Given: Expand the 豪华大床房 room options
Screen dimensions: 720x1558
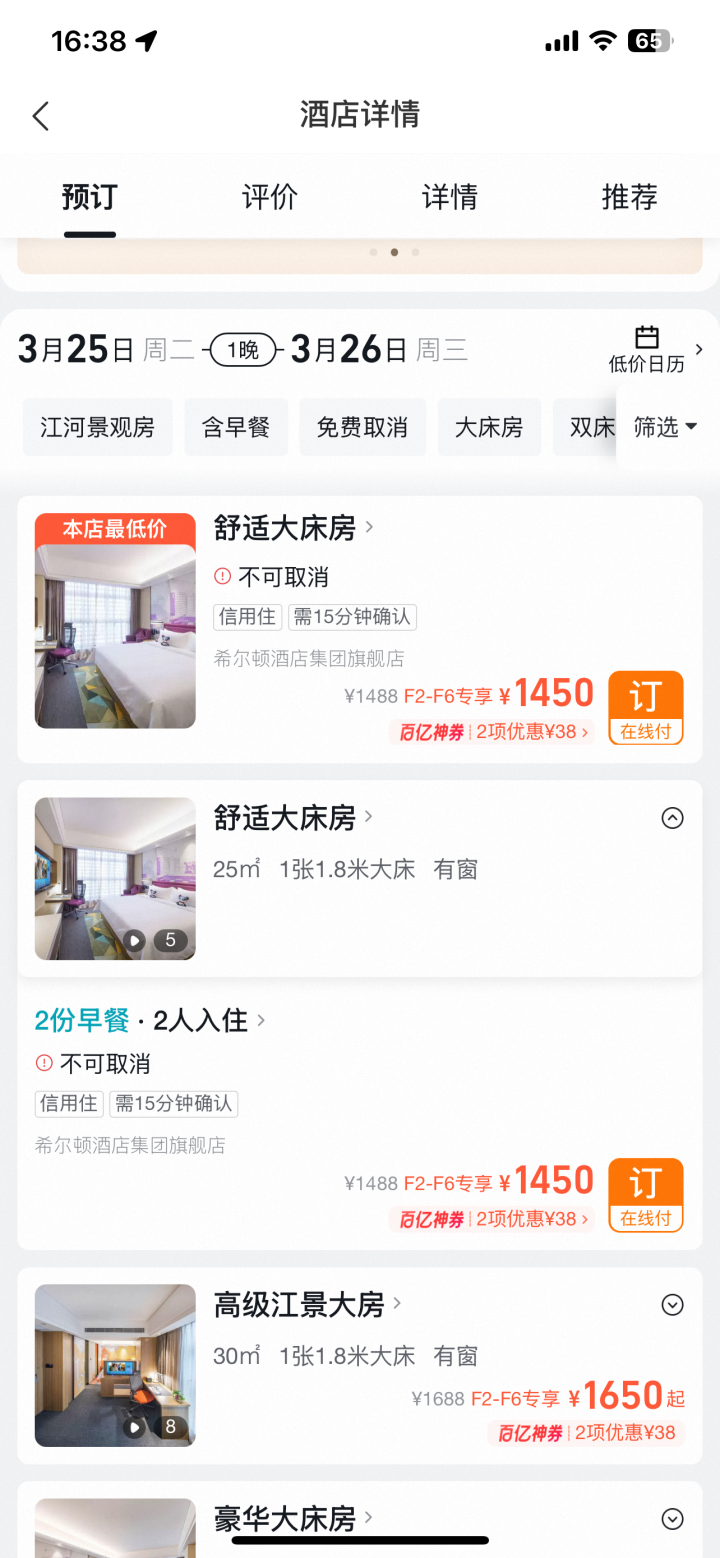Looking at the screenshot, I should [x=673, y=1520].
